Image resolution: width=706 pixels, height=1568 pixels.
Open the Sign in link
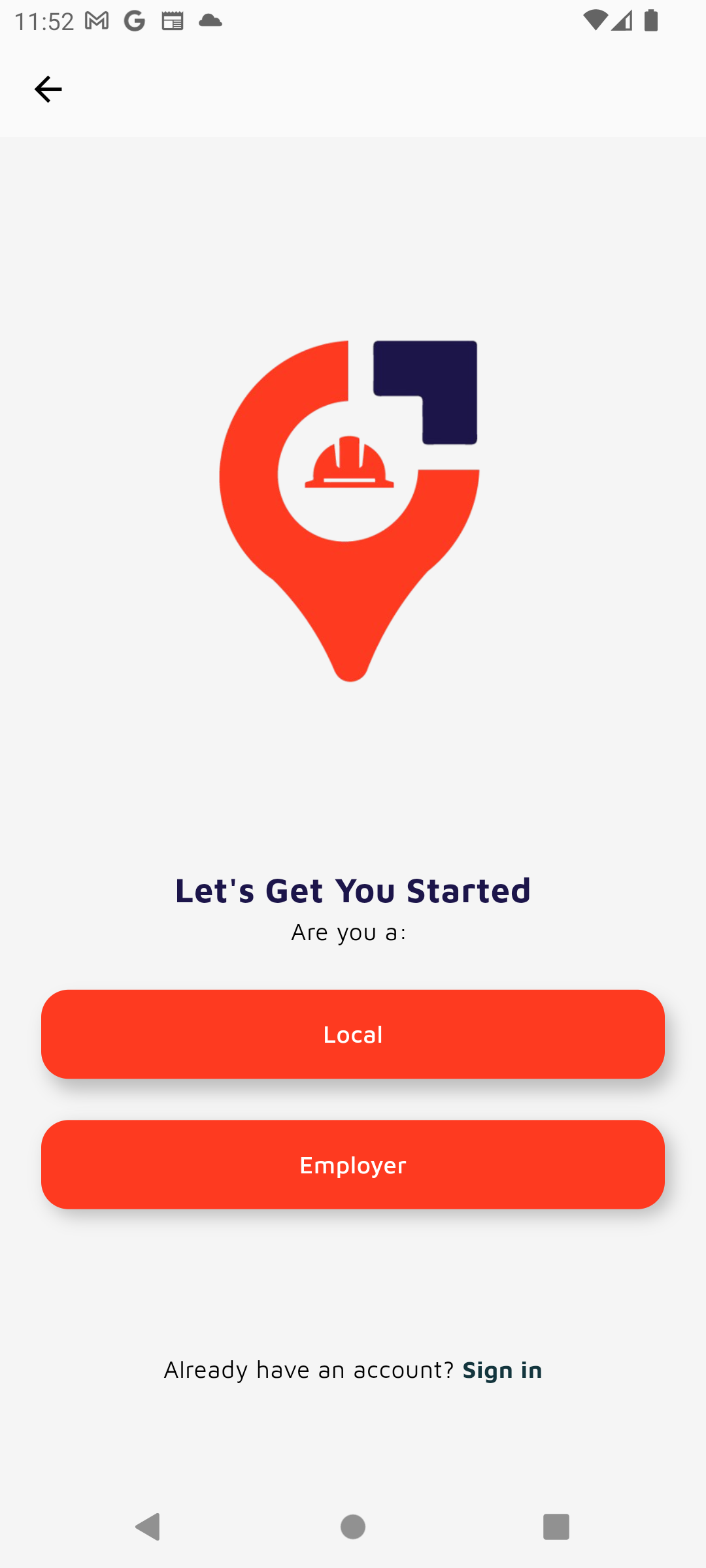[502, 1370]
